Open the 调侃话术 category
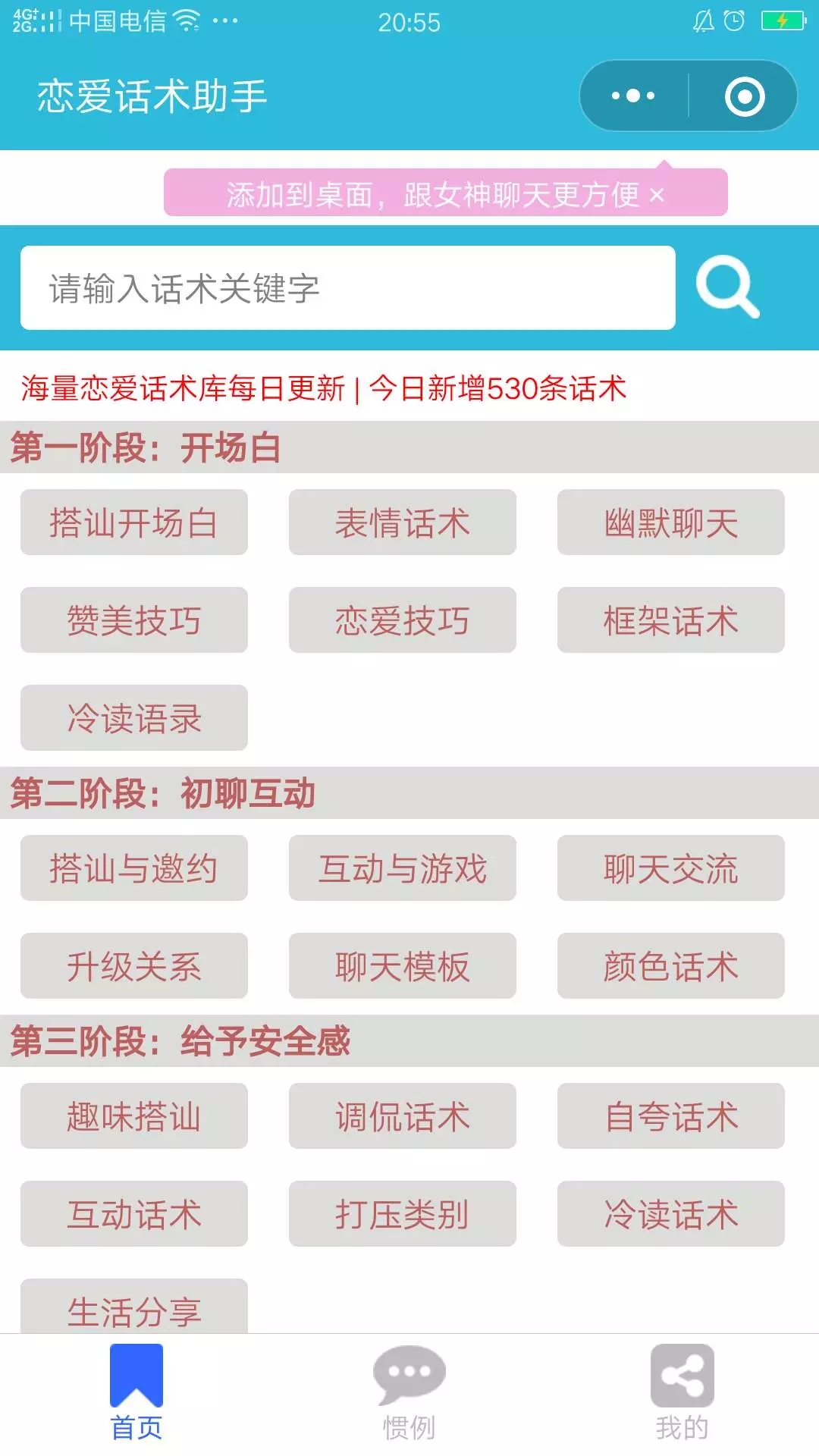 click(403, 1116)
